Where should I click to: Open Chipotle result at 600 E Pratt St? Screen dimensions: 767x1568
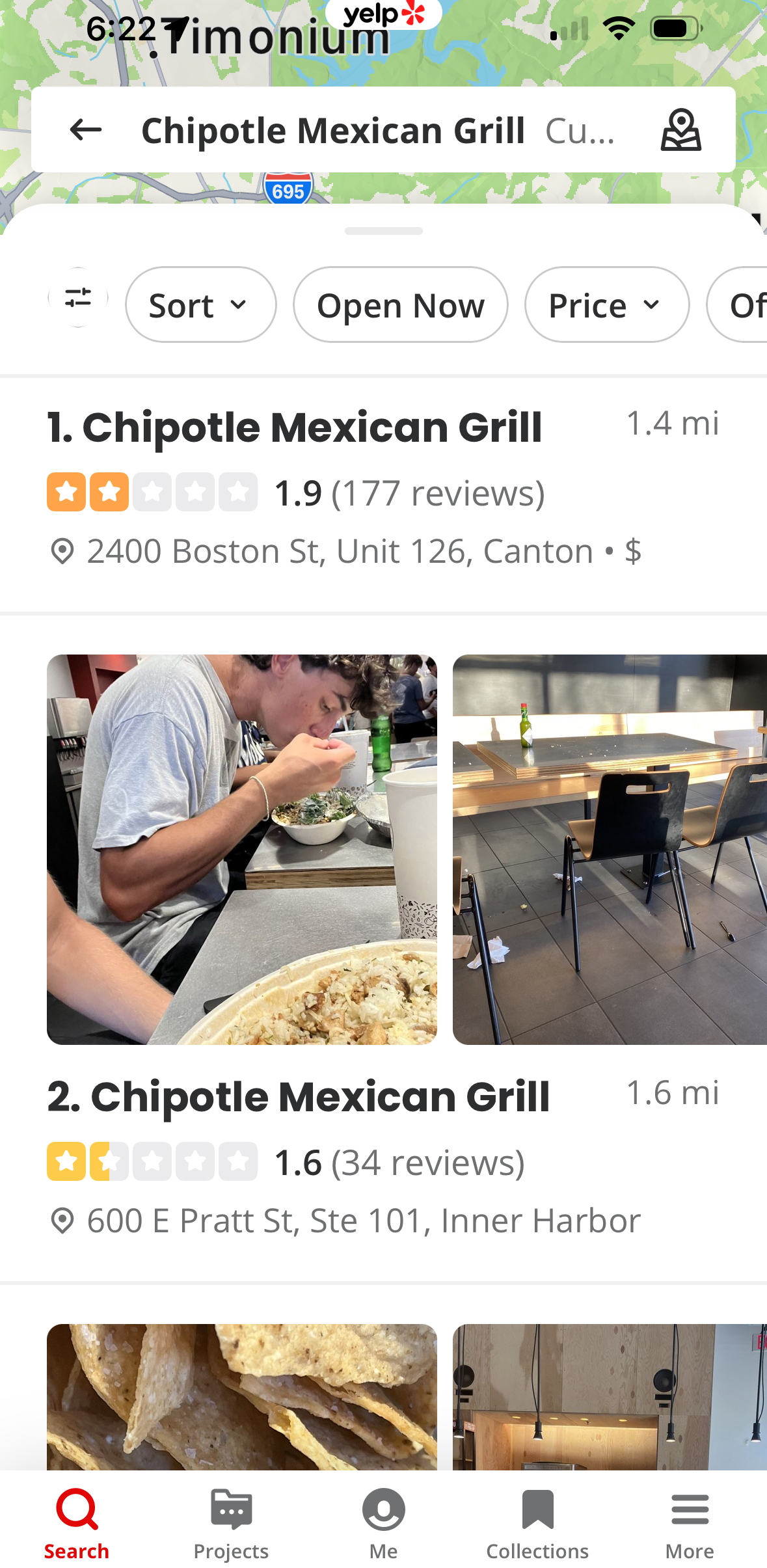tap(299, 1098)
